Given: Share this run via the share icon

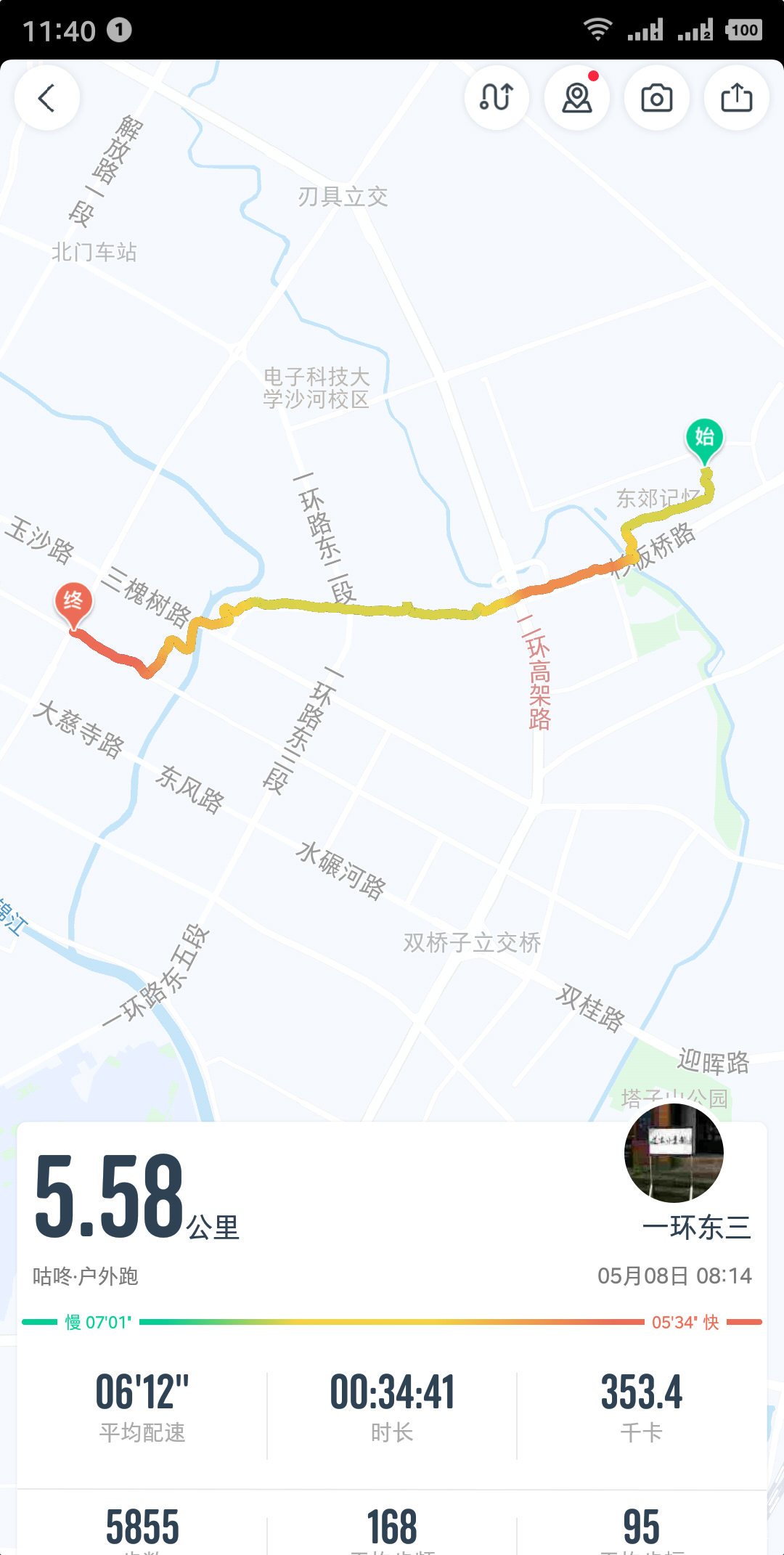Looking at the screenshot, I should pos(736,97).
